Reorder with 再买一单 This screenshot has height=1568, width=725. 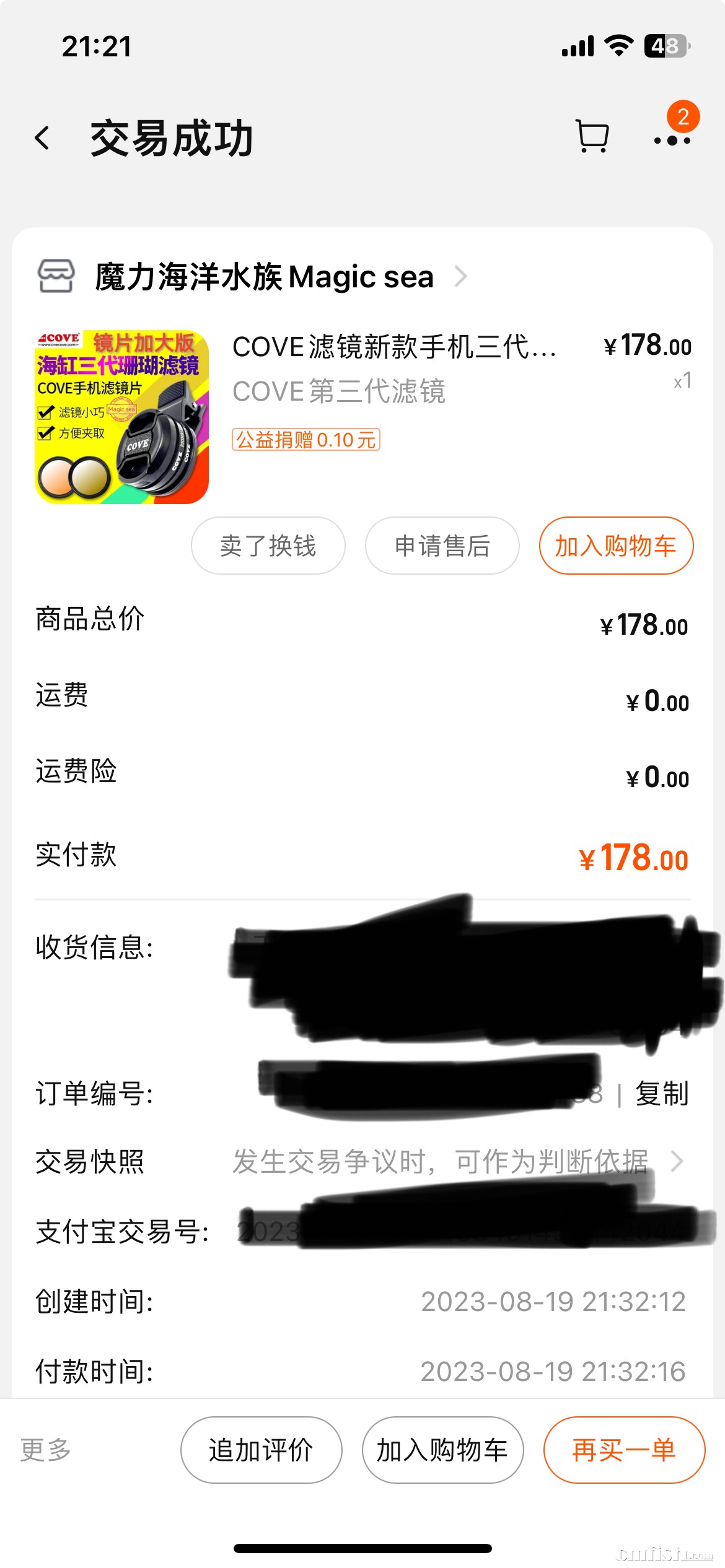coord(624,1450)
